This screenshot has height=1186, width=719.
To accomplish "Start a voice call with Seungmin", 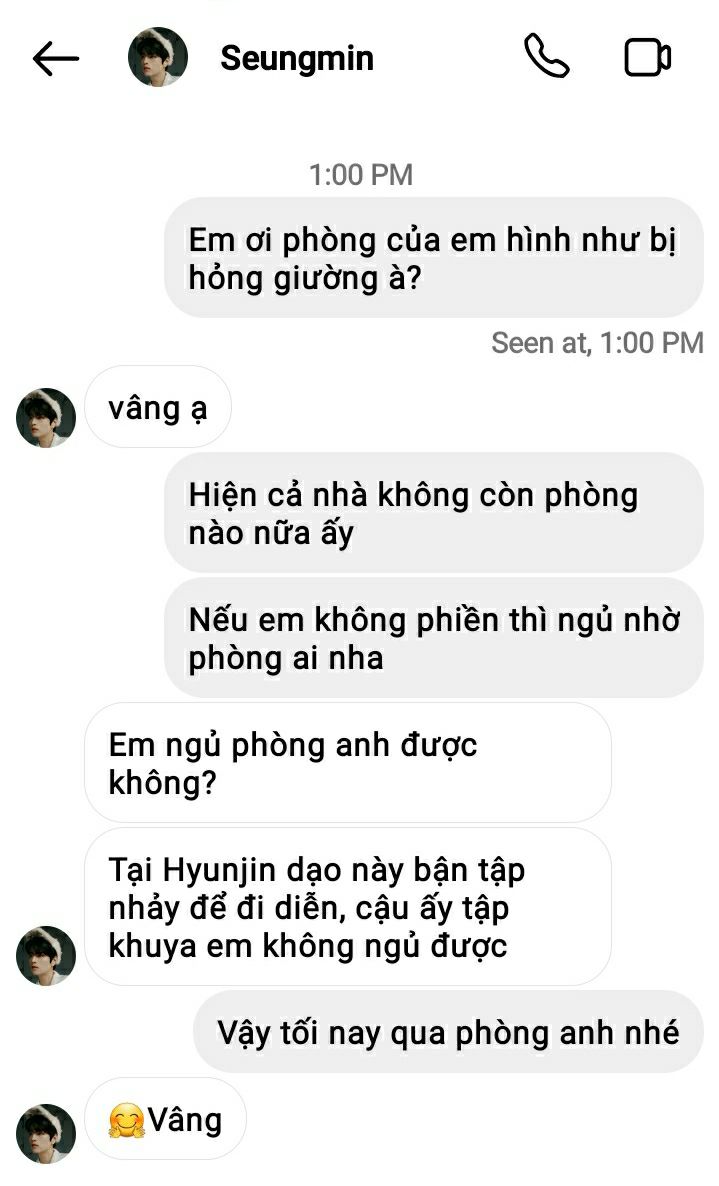I will pos(546,57).
